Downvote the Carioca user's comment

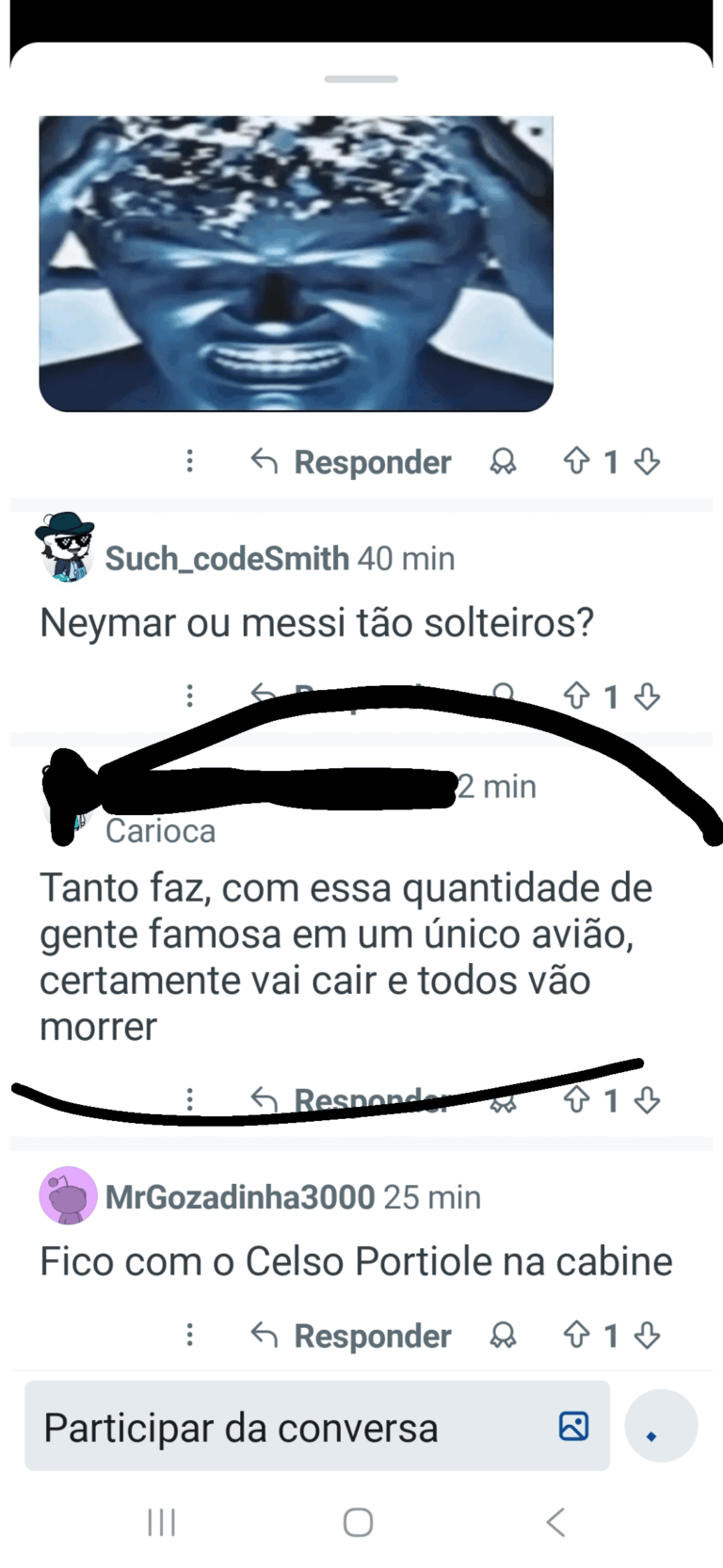pyautogui.click(x=647, y=1100)
